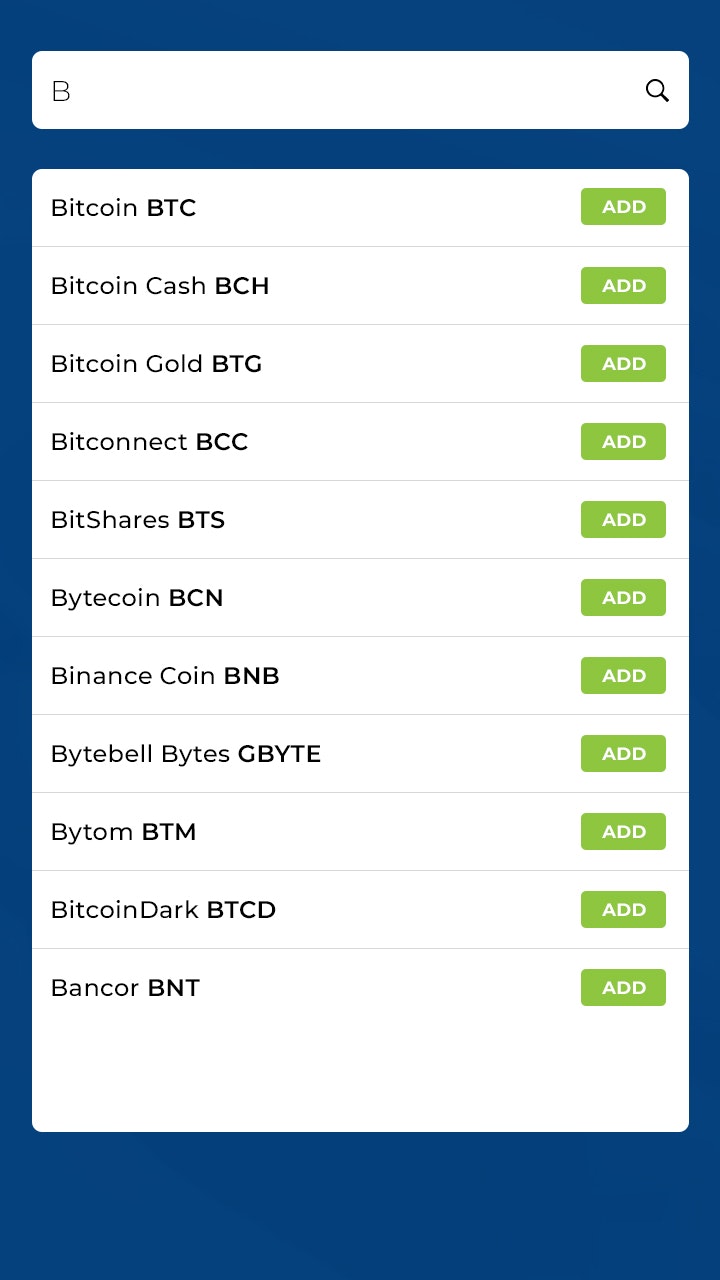This screenshot has width=720, height=1280.
Task: Add Bitcoin Gold BTG
Action: [623, 363]
